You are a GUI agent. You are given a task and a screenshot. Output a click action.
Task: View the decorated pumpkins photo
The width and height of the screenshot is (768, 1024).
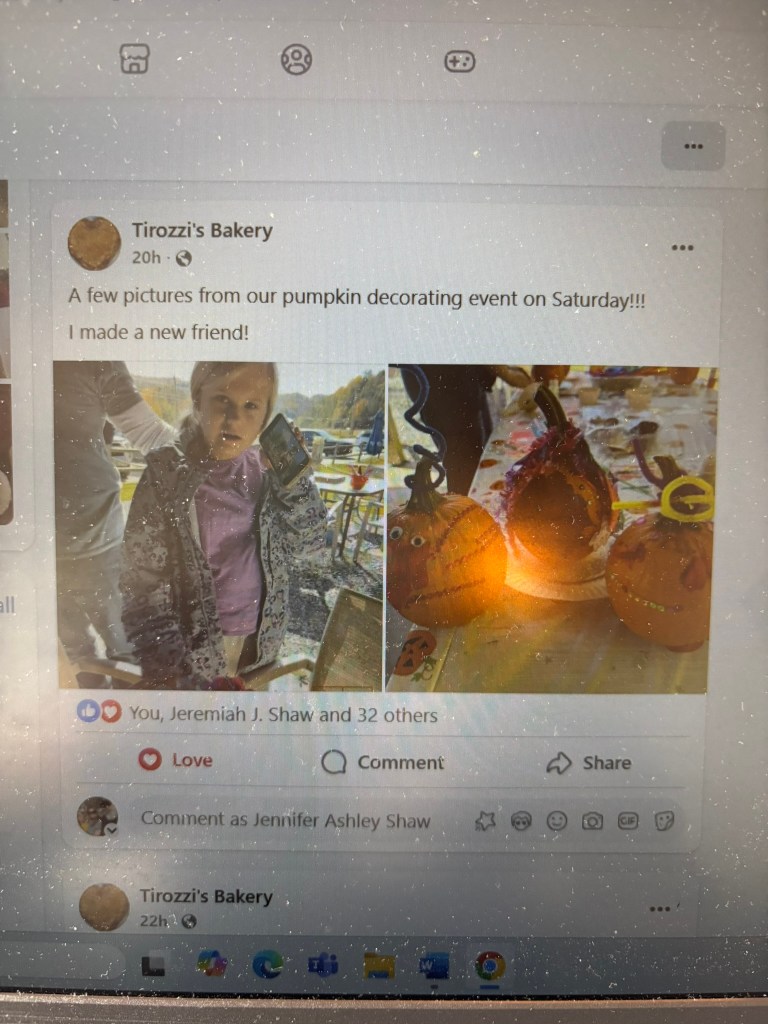[550, 528]
